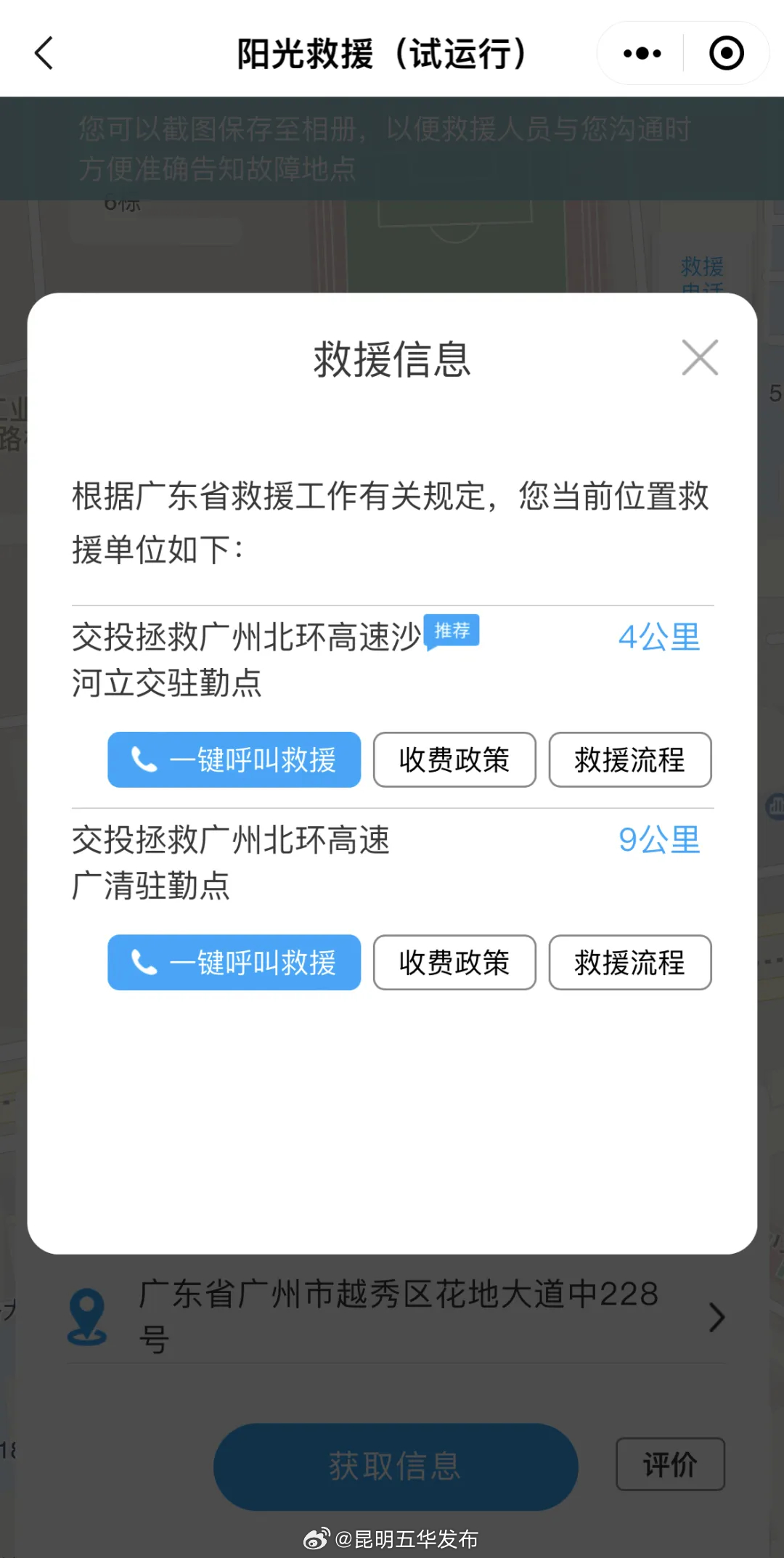Select the address 花地大道中228号 text
784x1558 pixels.
[x=398, y=1316]
